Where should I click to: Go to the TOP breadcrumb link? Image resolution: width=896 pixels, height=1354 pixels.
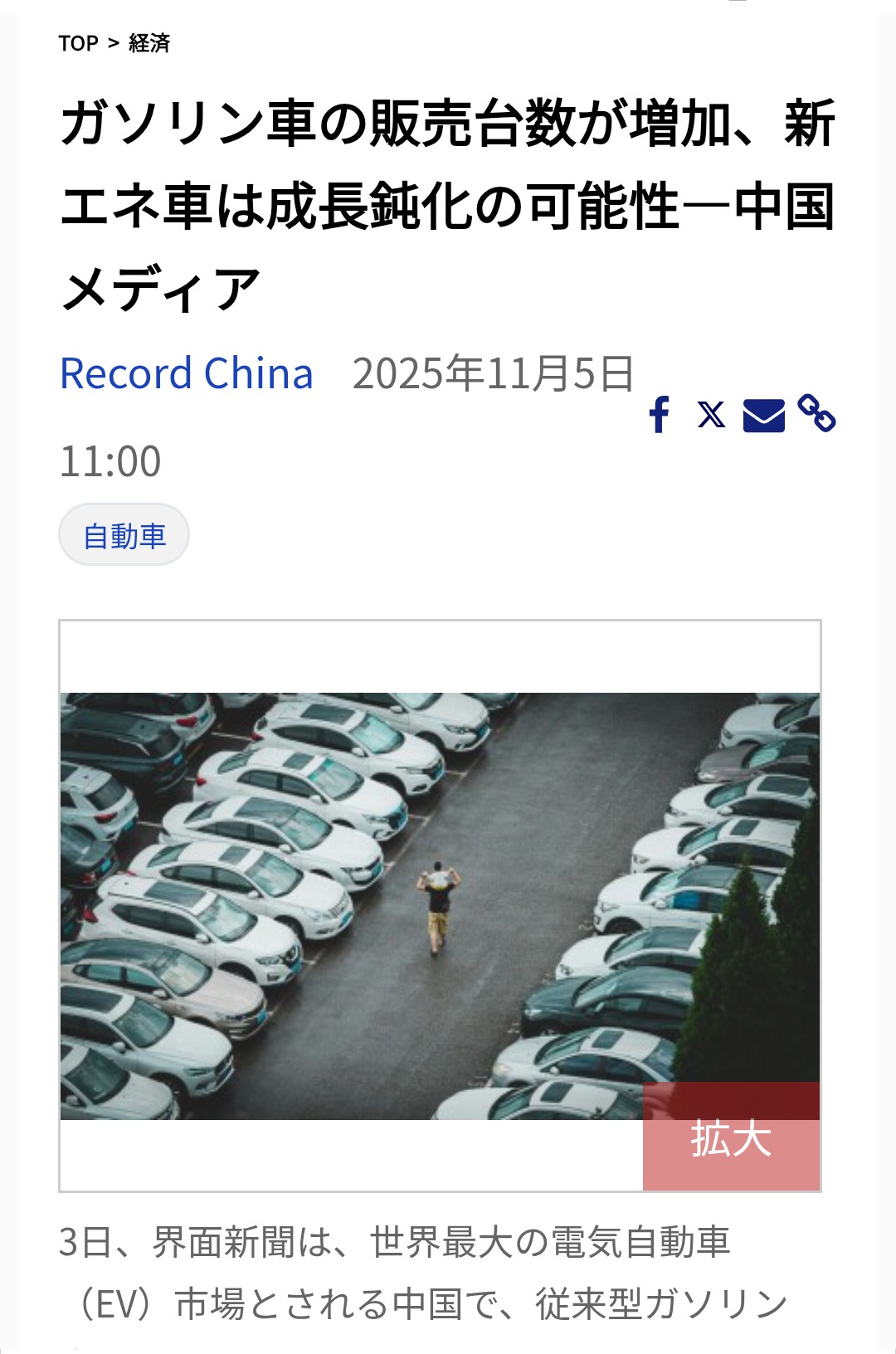[x=78, y=43]
